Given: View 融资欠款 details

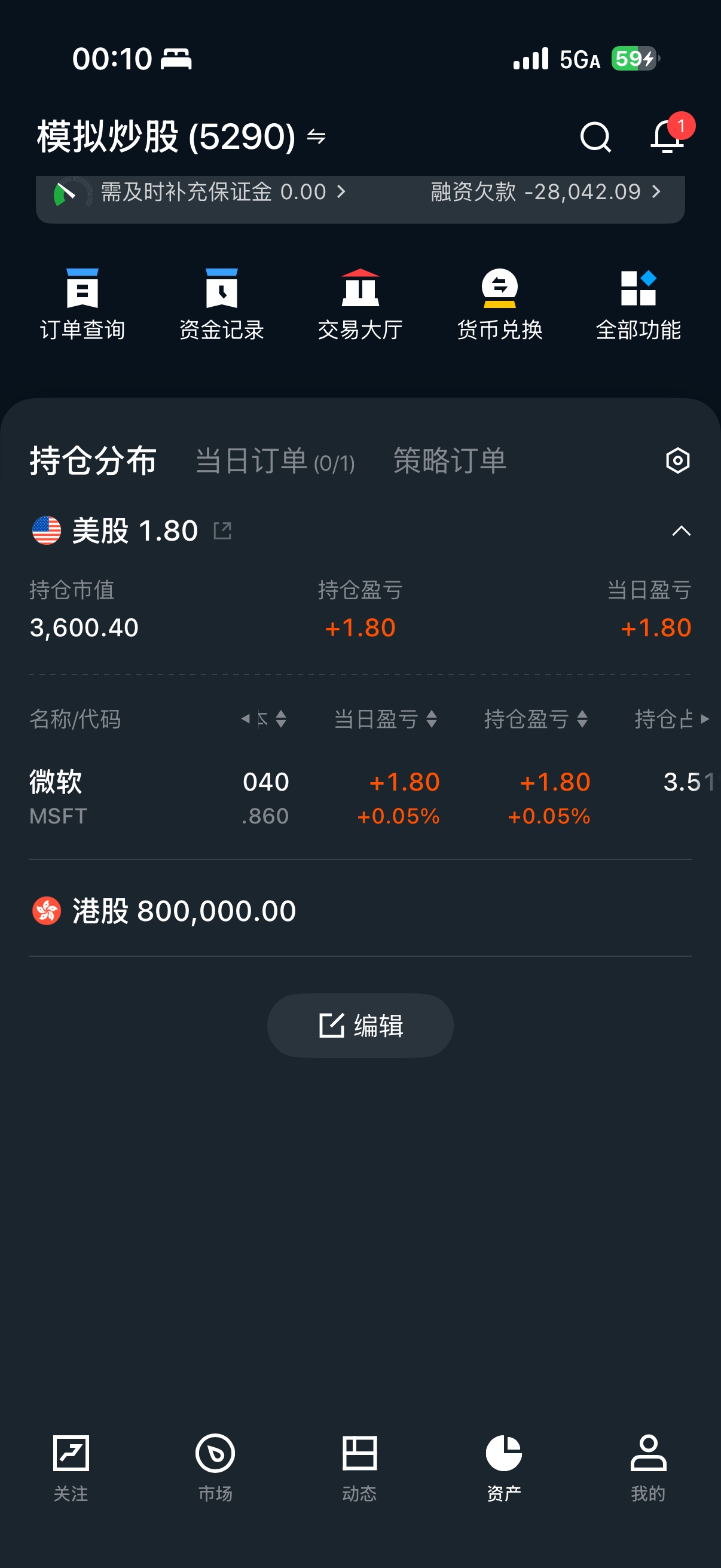Looking at the screenshot, I should point(545,193).
